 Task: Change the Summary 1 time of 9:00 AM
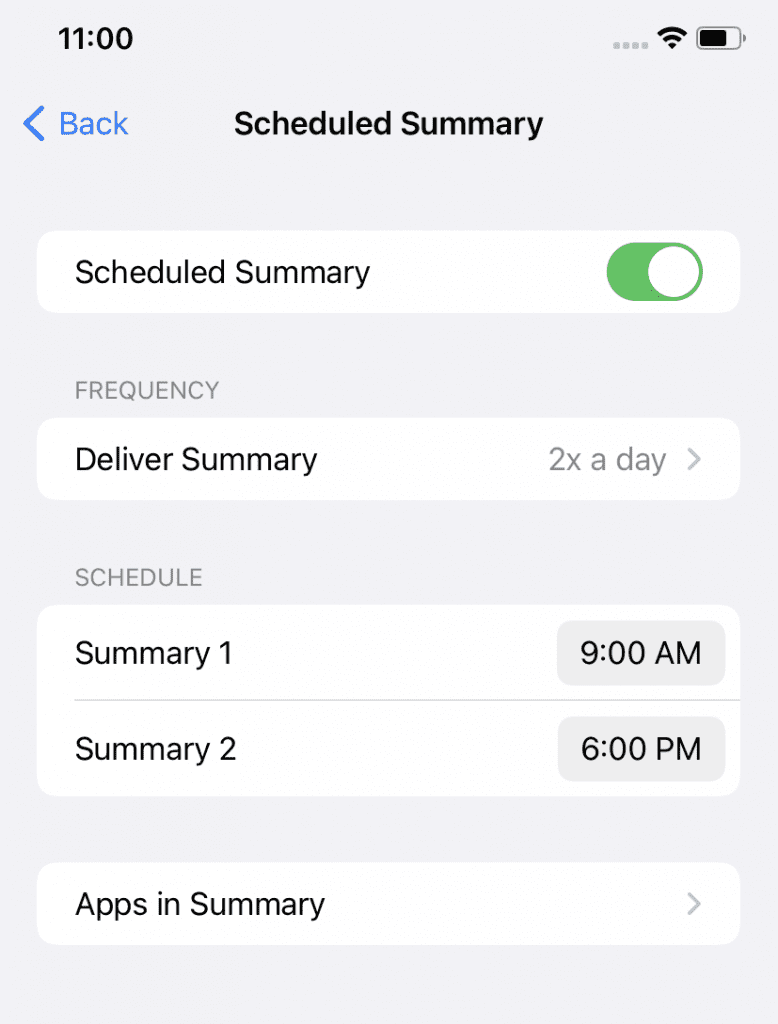(640, 653)
